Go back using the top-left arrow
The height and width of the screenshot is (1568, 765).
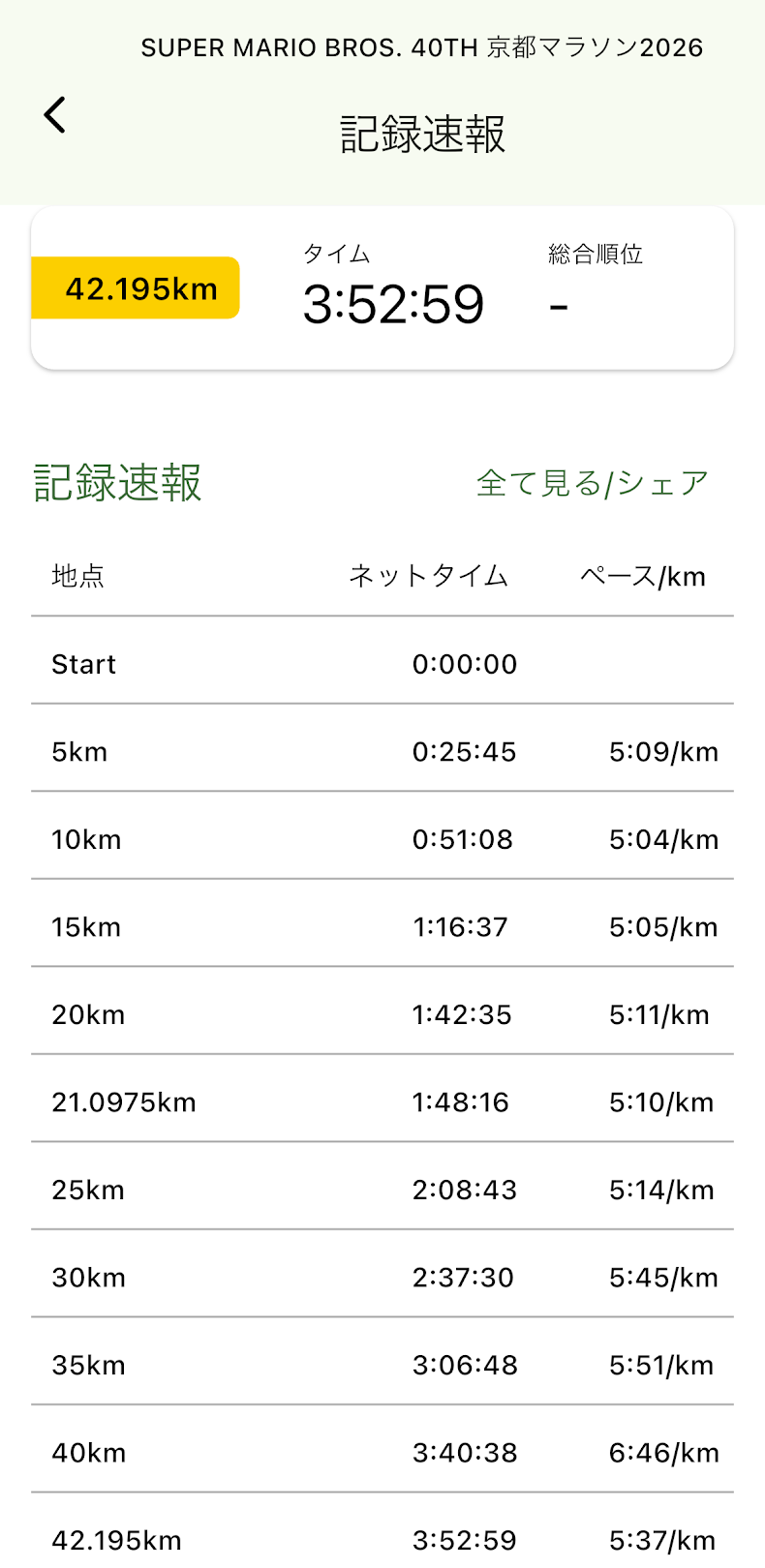coord(55,115)
